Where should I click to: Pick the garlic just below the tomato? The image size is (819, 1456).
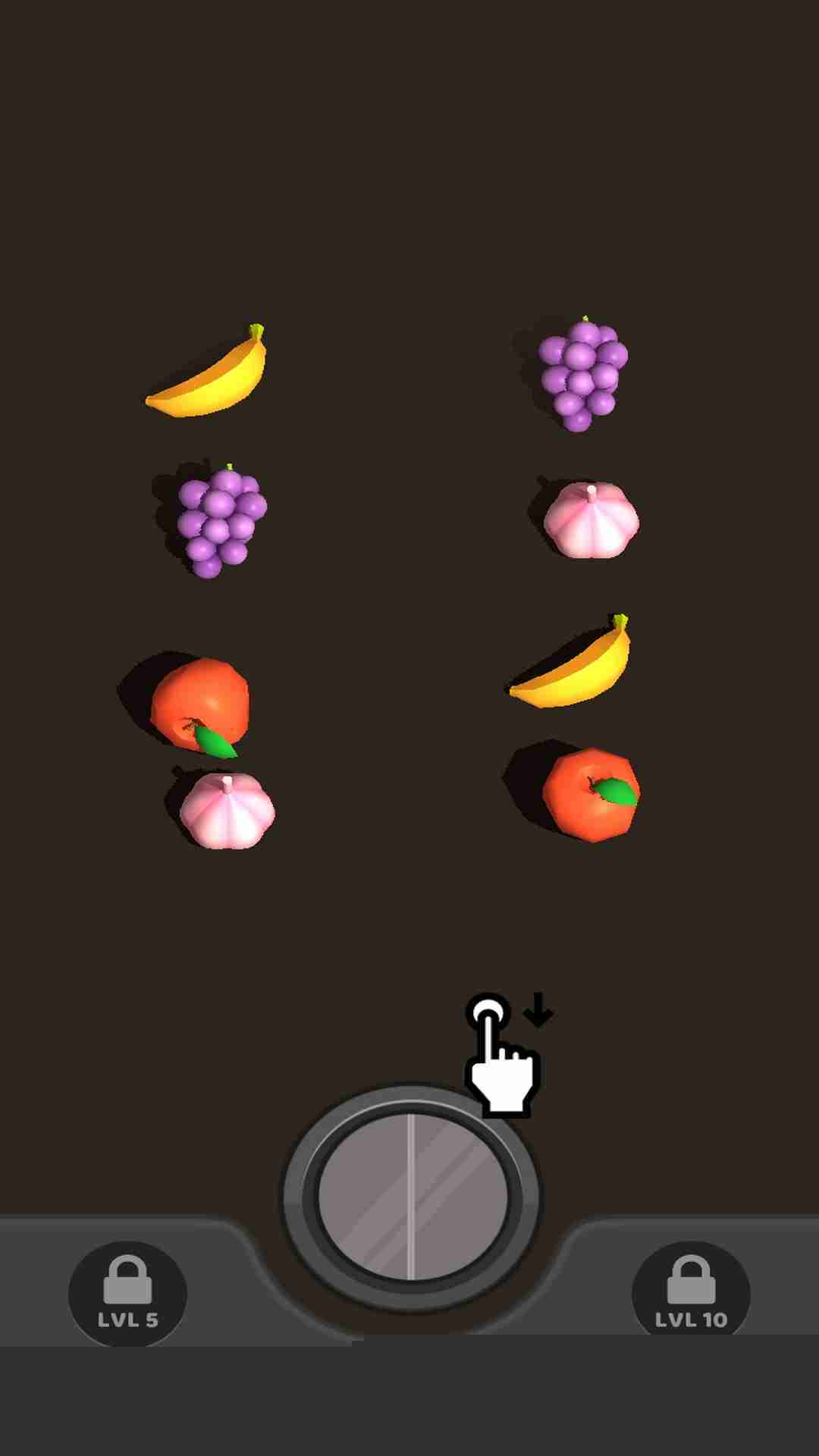[x=227, y=811]
